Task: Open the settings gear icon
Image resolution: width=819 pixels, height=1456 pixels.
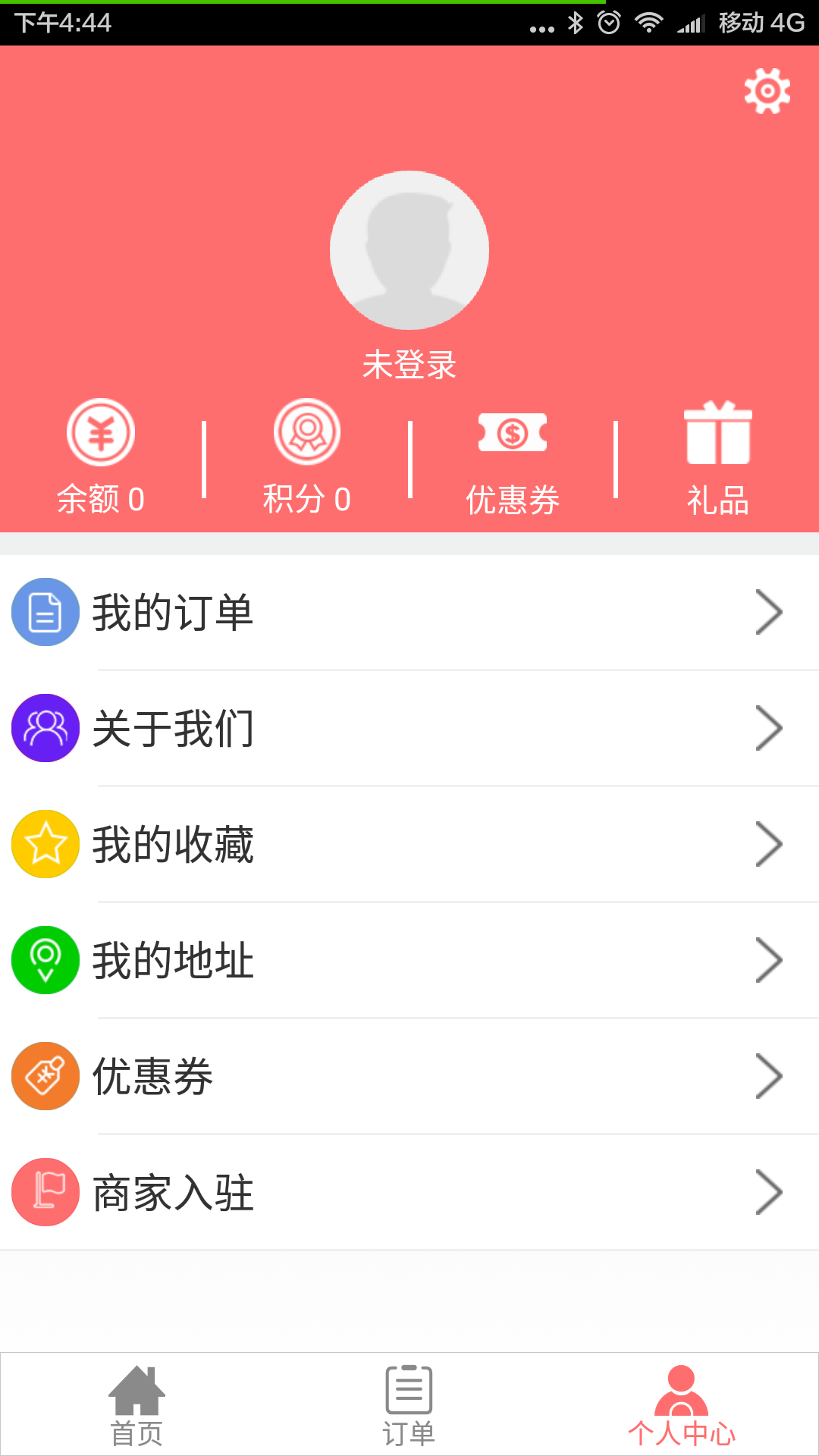Action: (x=768, y=90)
